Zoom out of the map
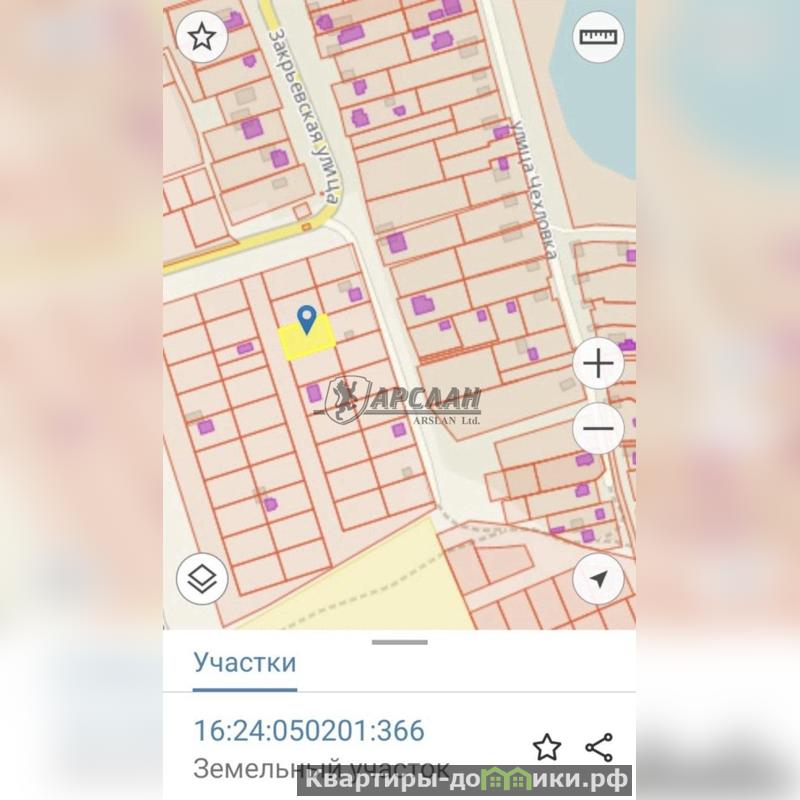Image resolution: width=800 pixels, height=800 pixels. point(598,430)
